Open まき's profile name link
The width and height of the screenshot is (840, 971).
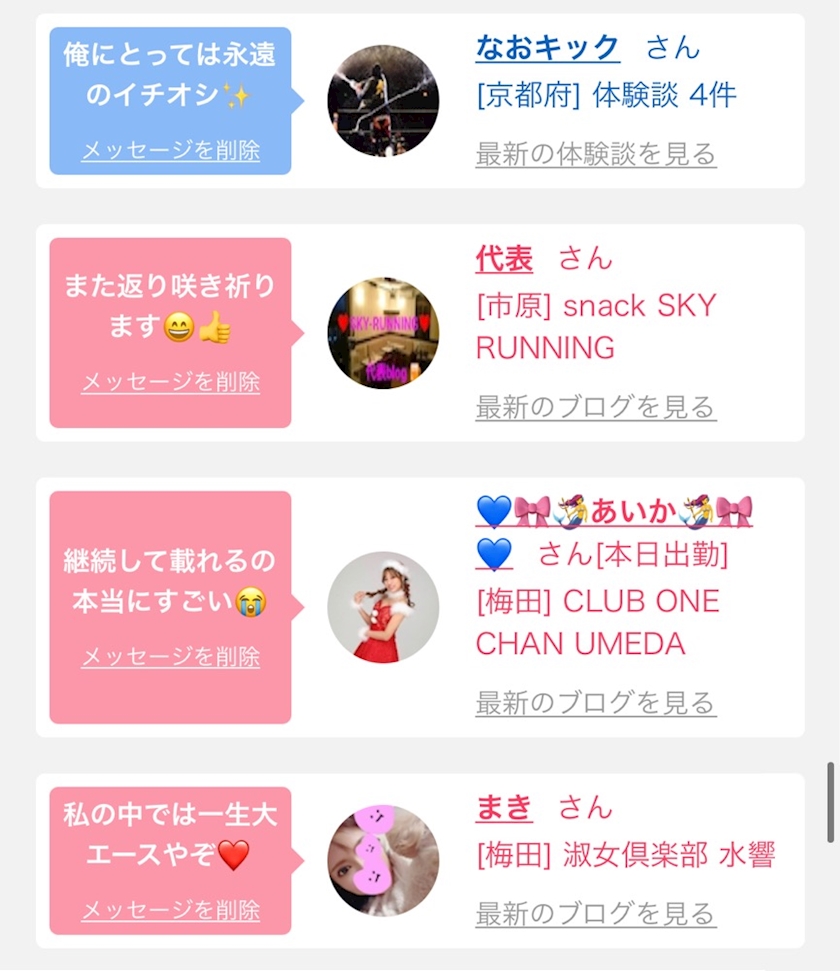coord(504,808)
